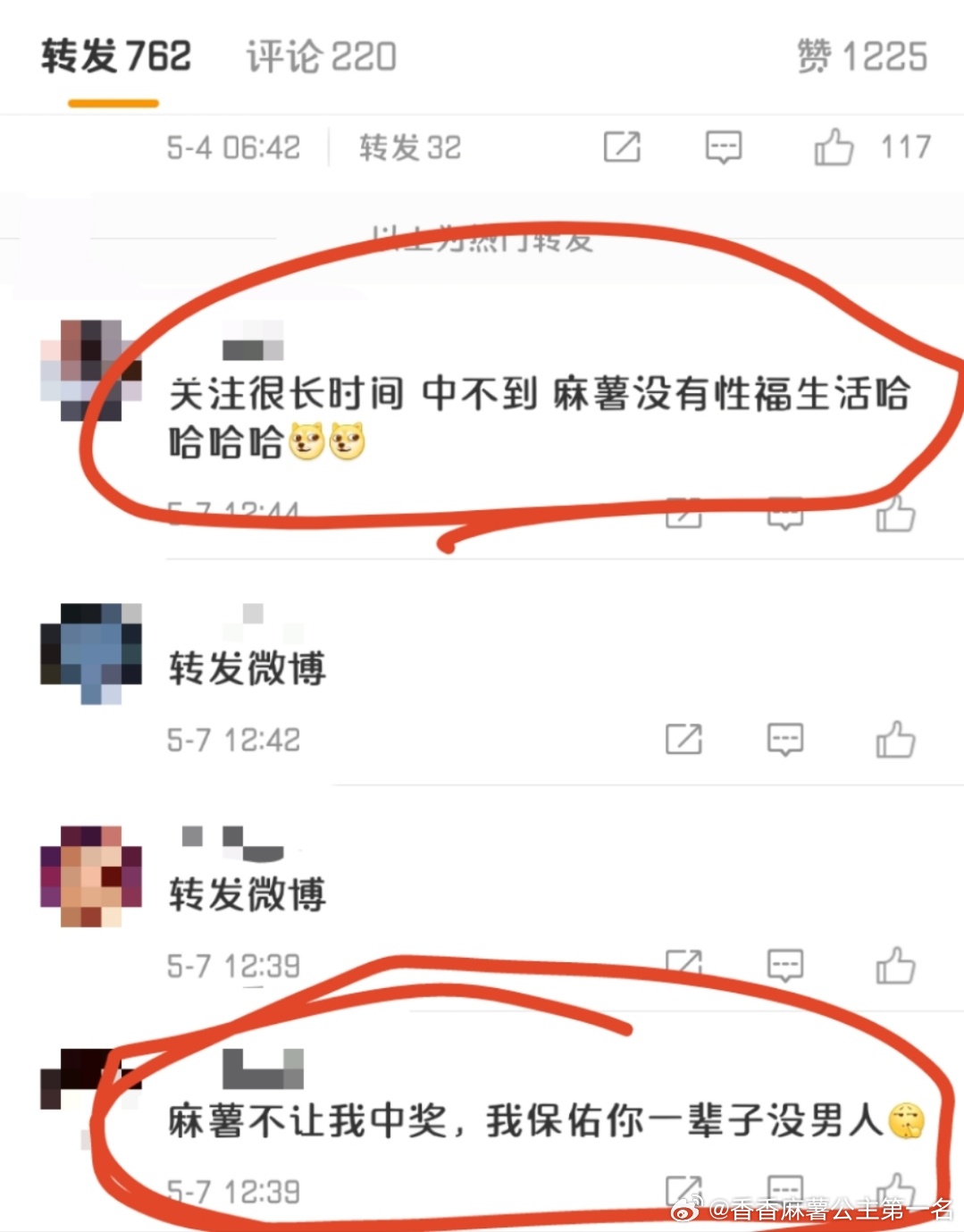Open avatar of user who posted 关注很长时间

[91, 370]
